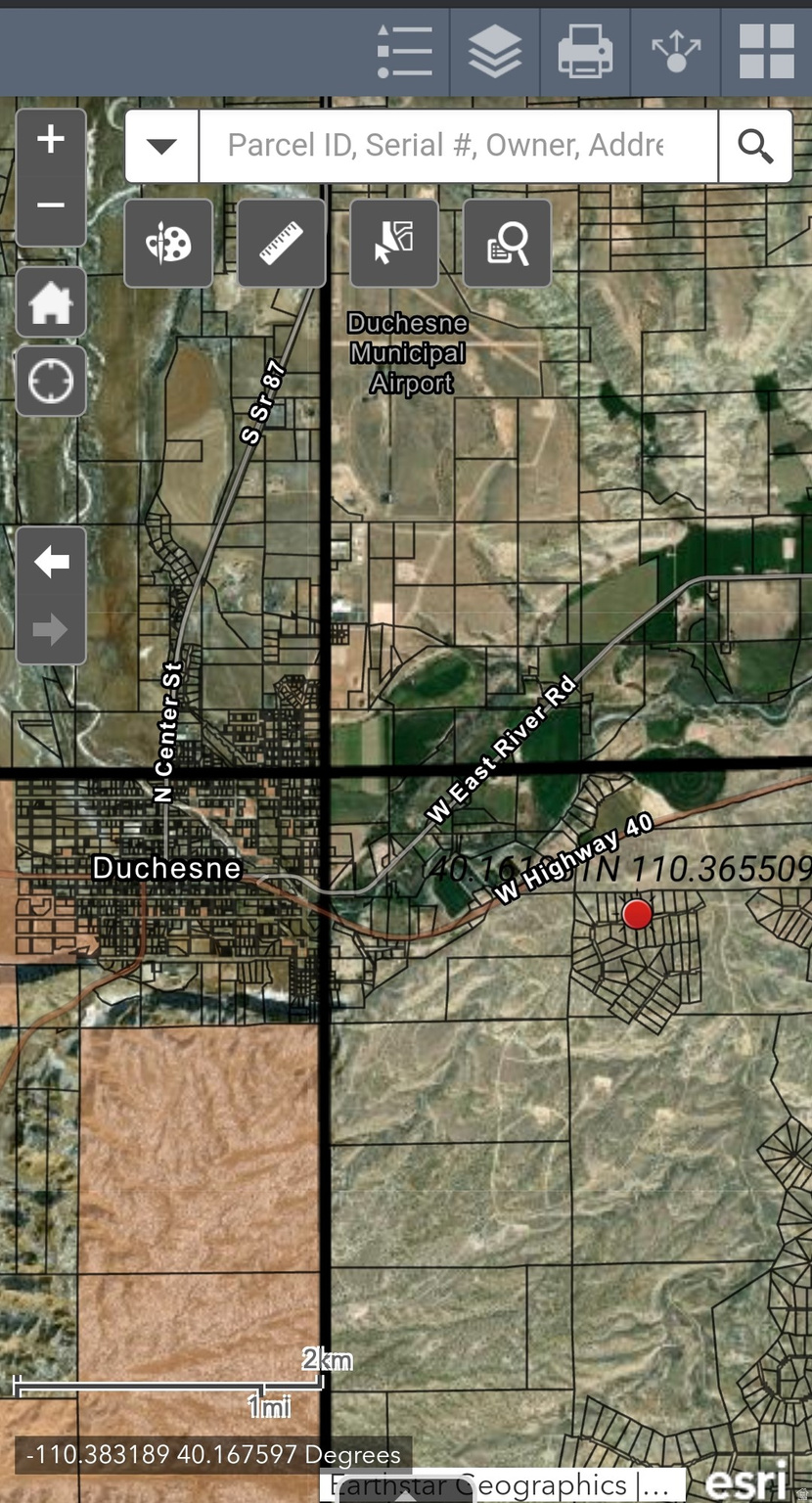Activate the Measurement ruler tool

(281, 243)
